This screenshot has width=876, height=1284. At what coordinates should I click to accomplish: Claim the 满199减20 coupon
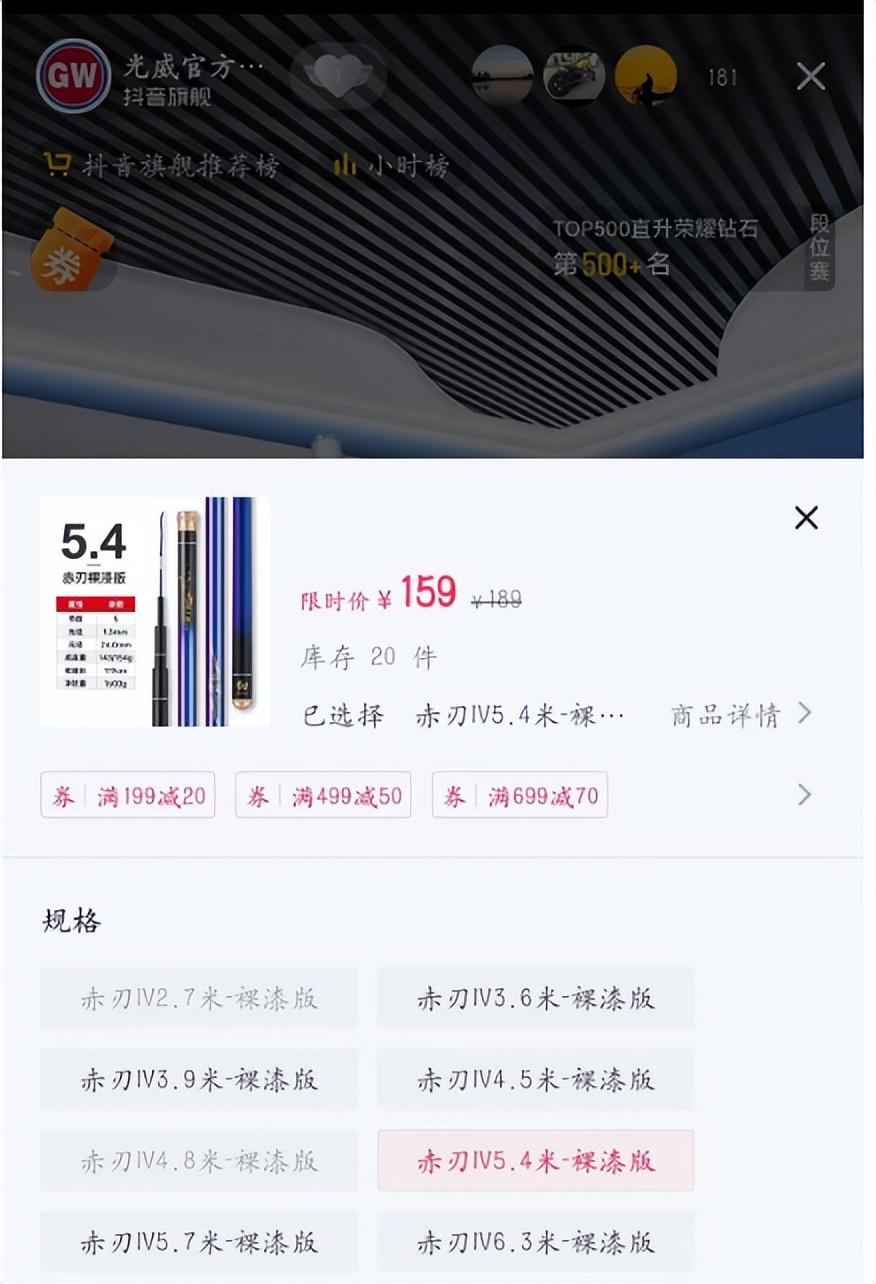(x=128, y=796)
